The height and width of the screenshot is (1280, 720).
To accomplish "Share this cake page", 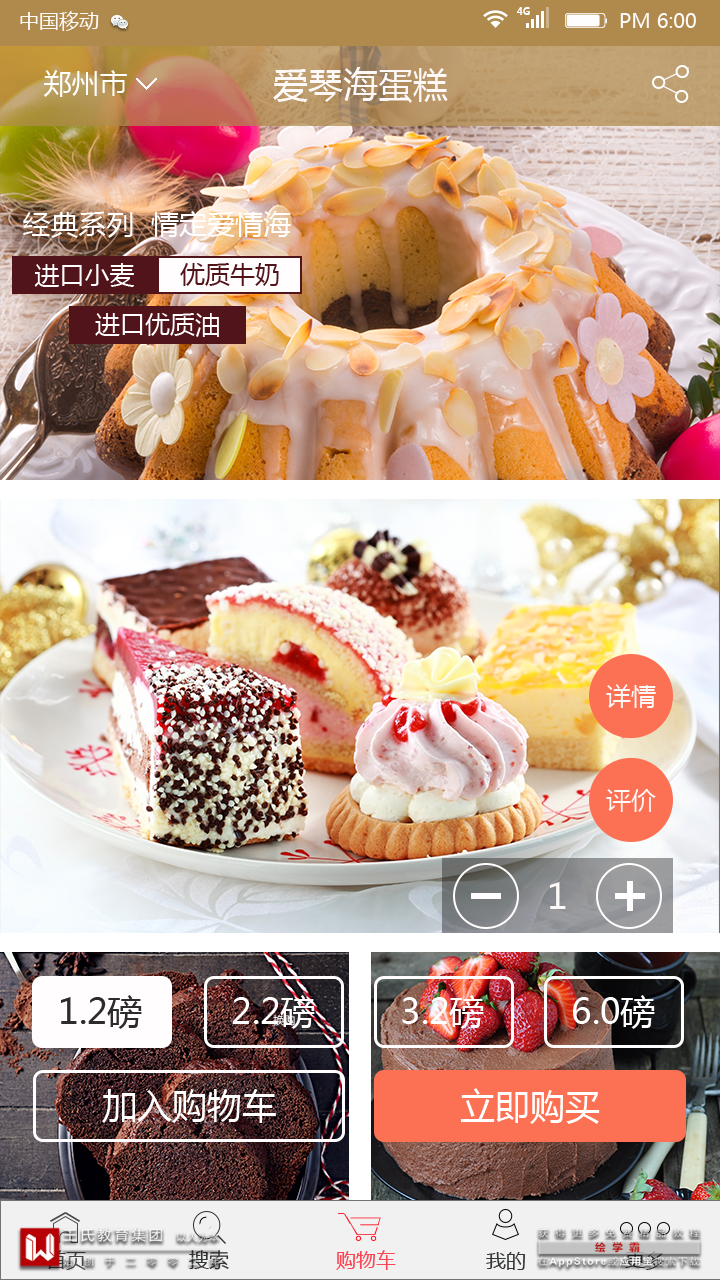I will 670,84.
